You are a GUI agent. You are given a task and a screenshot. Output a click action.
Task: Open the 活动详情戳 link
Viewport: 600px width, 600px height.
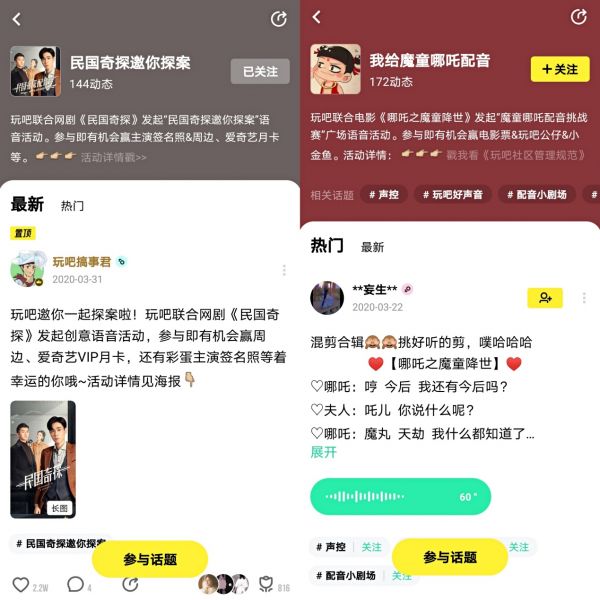[x=113, y=157]
